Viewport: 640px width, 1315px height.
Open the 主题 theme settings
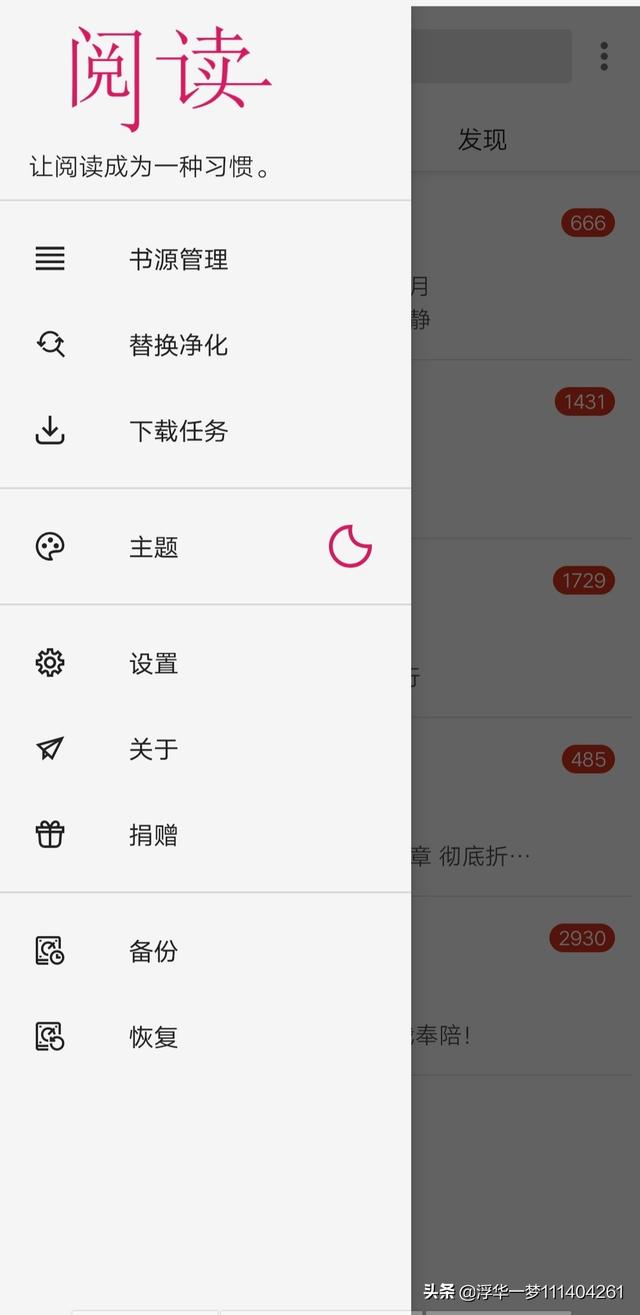tap(153, 548)
